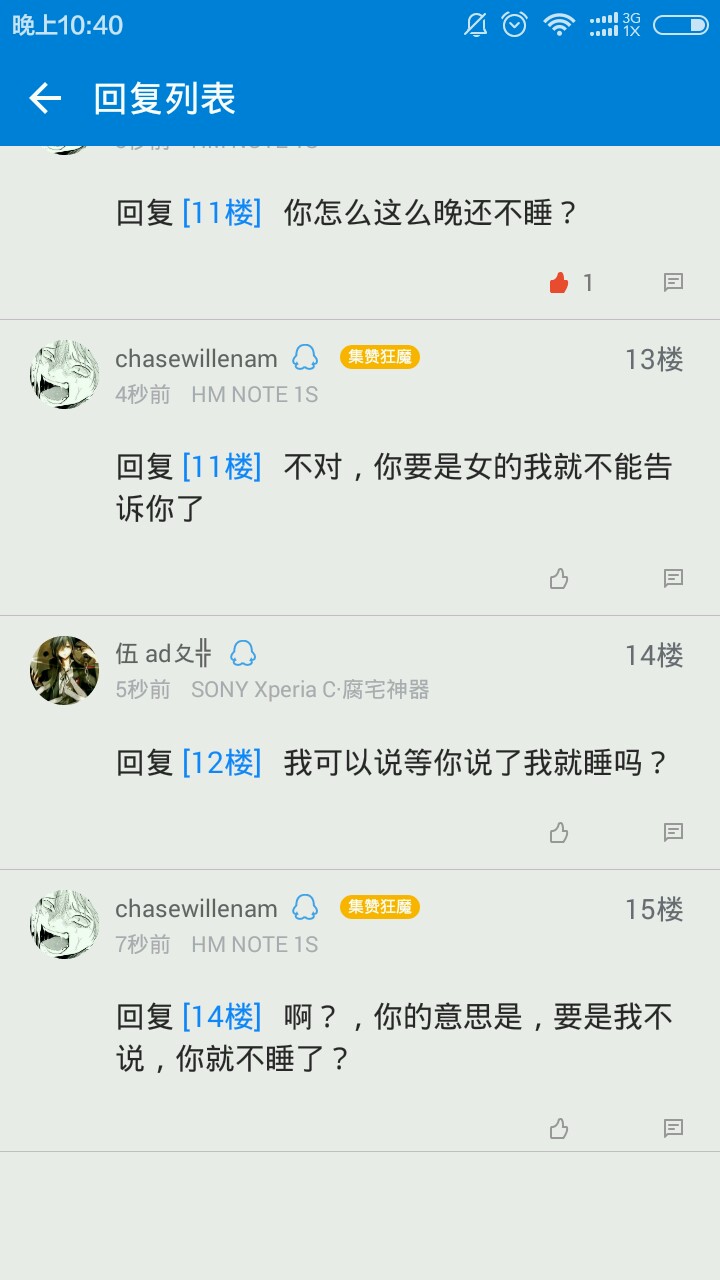Image resolution: width=720 pixels, height=1280 pixels.
Task: Open comment icon on the 13楼 reply
Action: [x=674, y=579]
